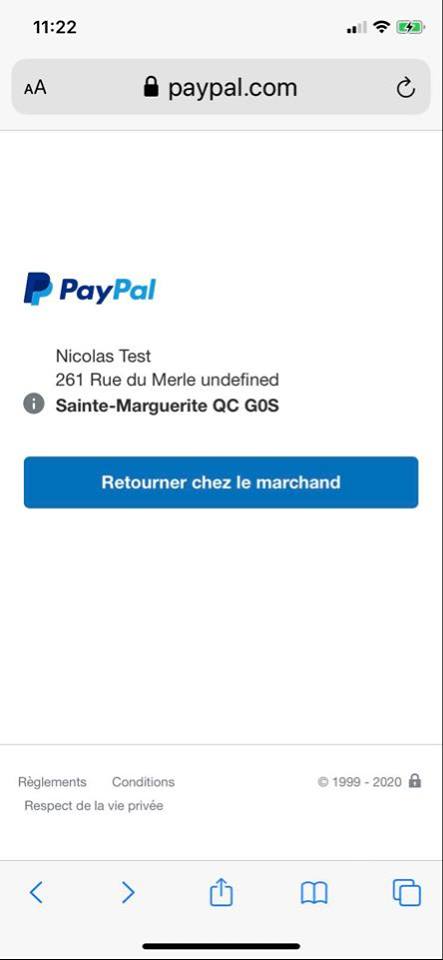Go forward in browser history
The width and height of the screenshot is (443, 960).
point(128,893)
